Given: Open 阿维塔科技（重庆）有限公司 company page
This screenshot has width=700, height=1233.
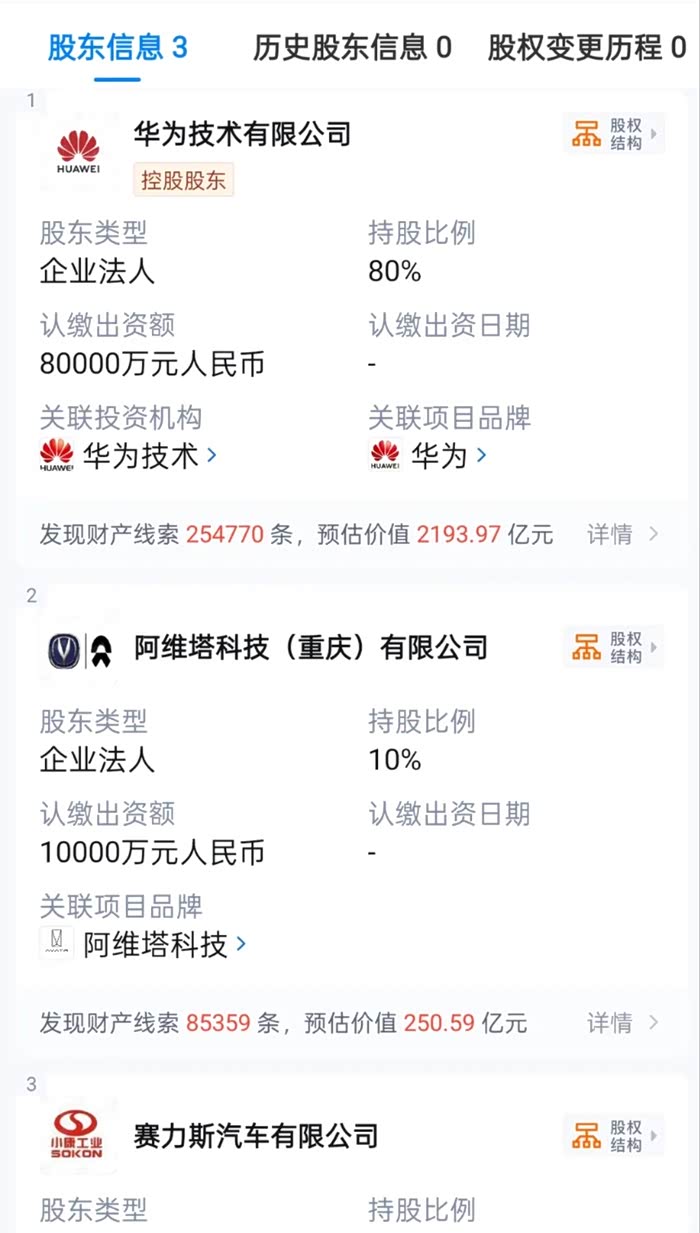Looking at the screenshot, I should click(x=311, y=647).
